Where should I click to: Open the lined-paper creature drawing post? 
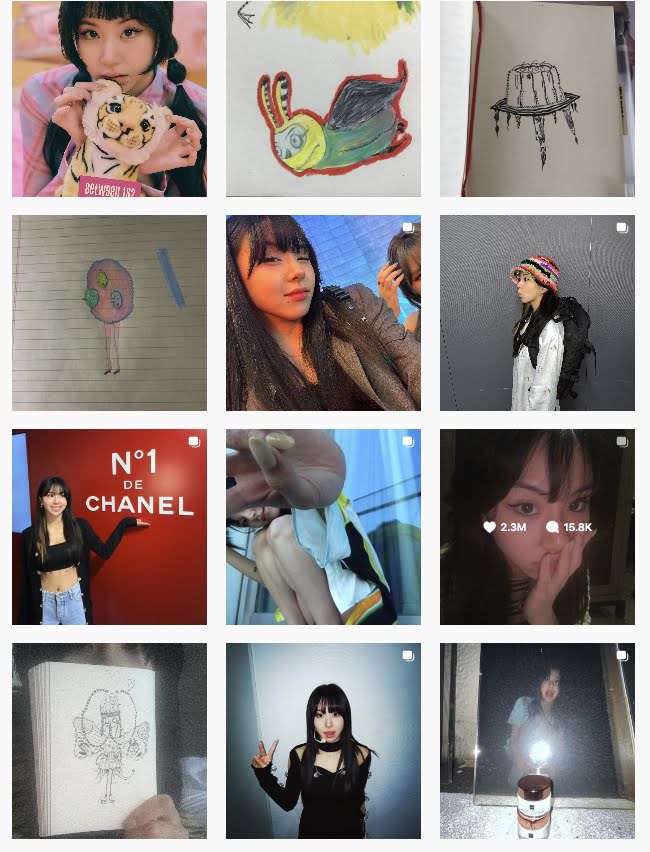point(109,312)
